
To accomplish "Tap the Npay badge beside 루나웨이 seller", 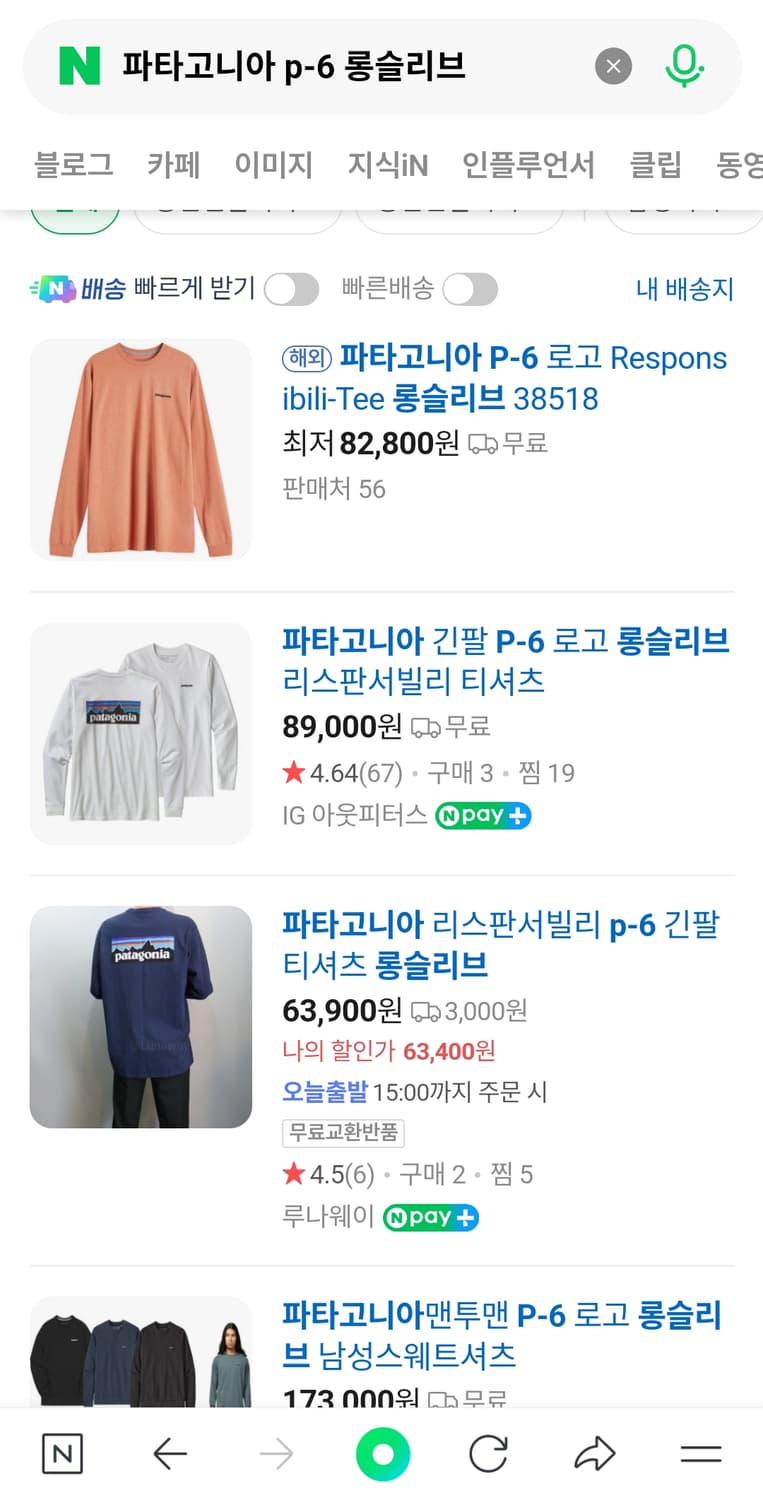I will [x=430, y=1218].
